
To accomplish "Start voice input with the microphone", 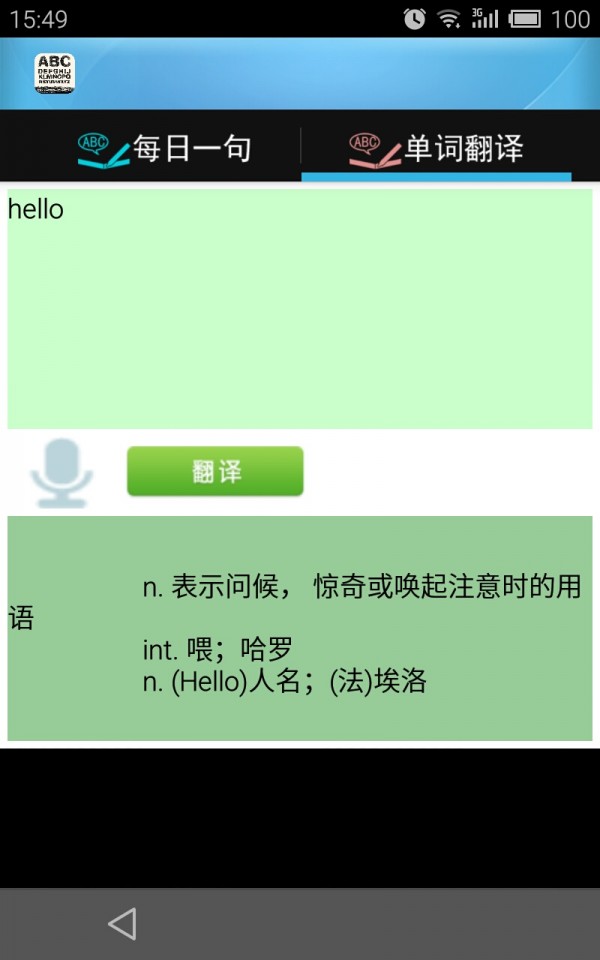I will [61, 472].
